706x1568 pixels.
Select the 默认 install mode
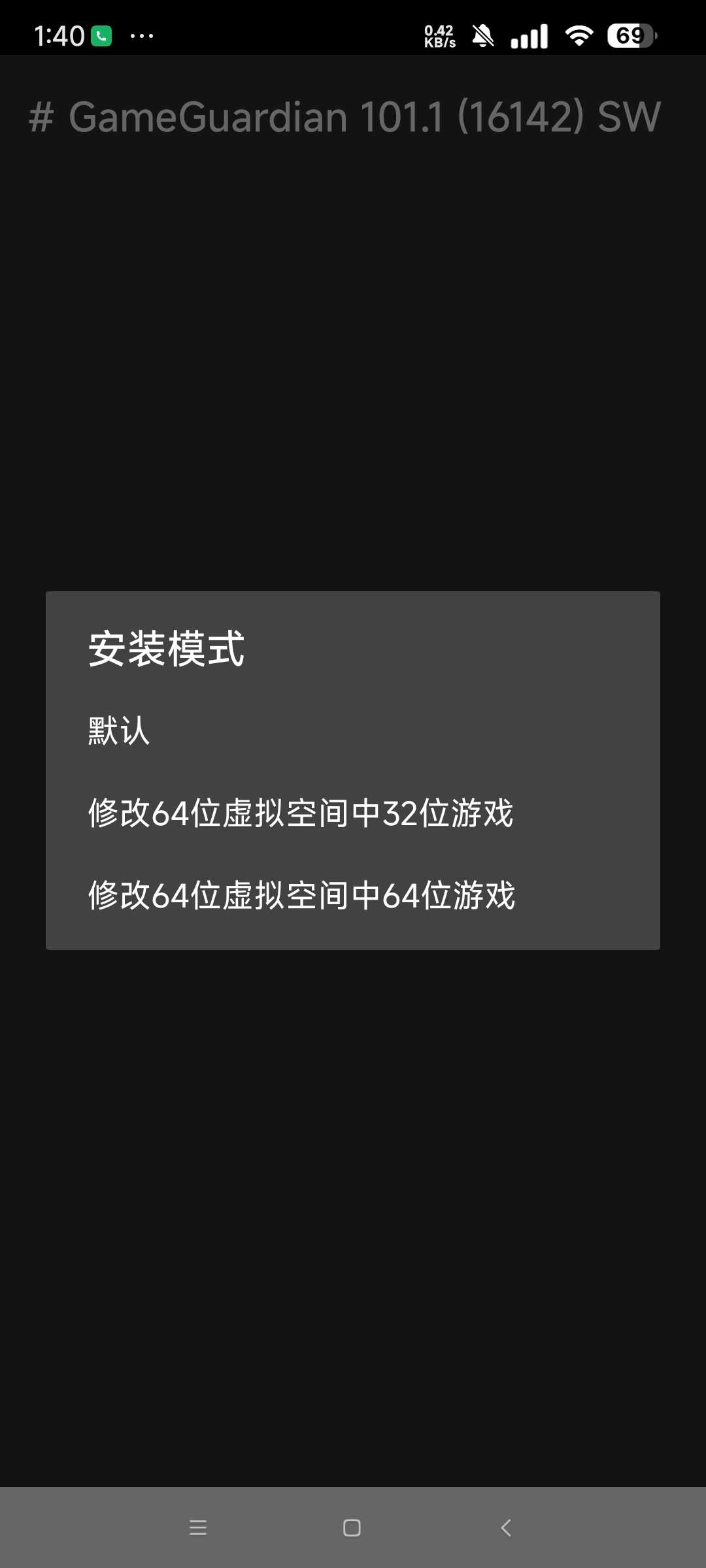[x=353, y=730]
